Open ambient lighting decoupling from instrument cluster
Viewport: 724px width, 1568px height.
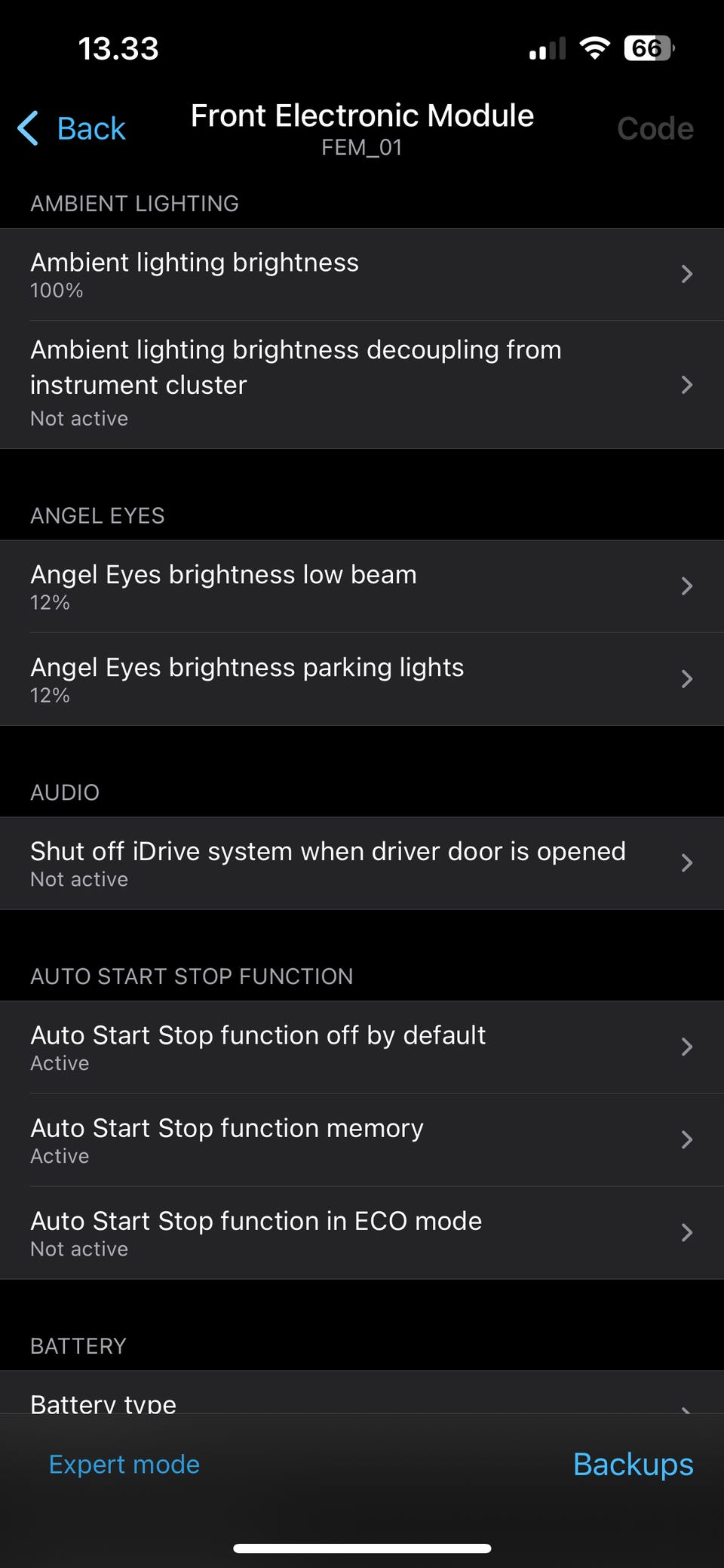(x=362, y=384)
